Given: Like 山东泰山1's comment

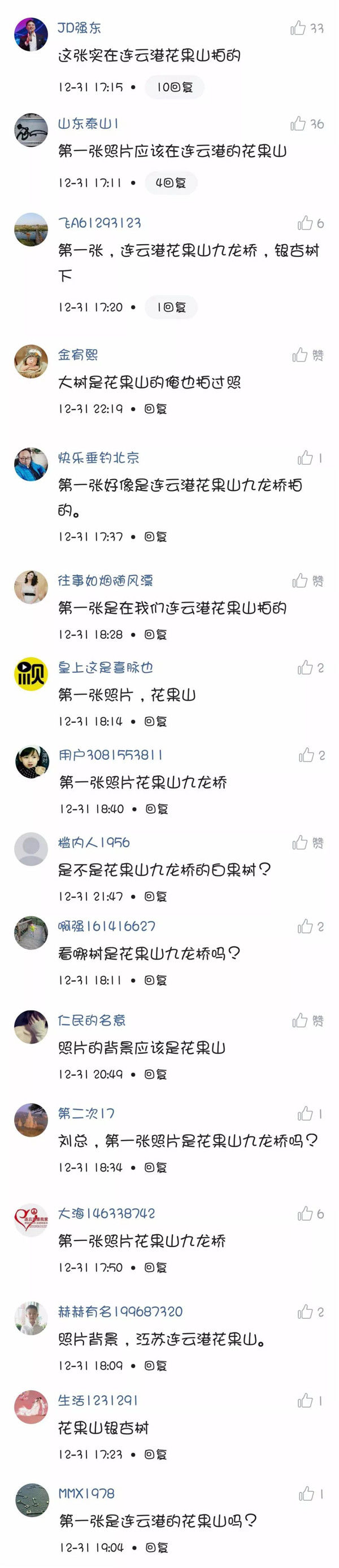Looking at the screenshot, I should [x=298, y=124].
